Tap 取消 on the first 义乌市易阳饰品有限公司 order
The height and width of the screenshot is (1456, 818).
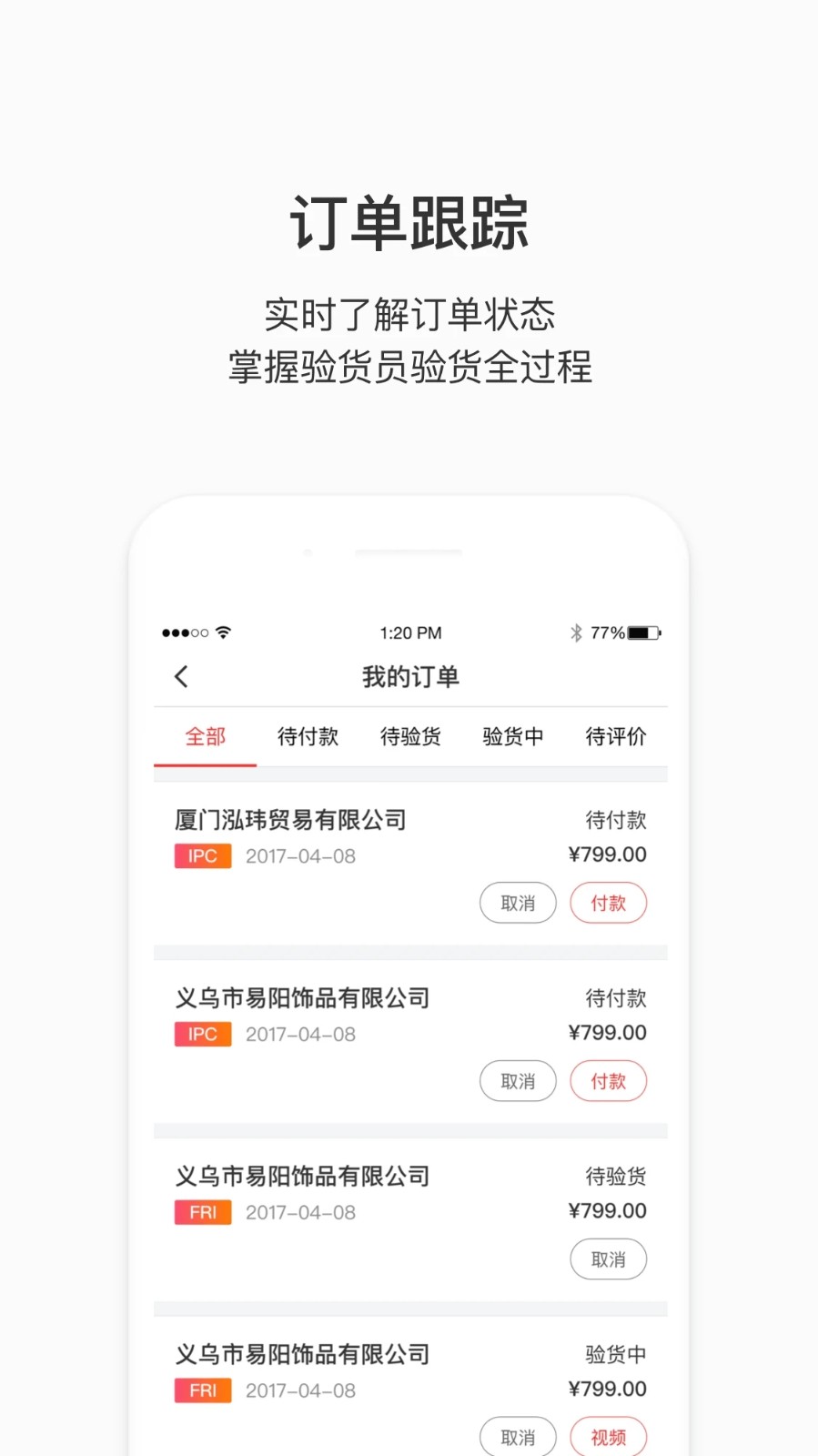(x=517, y=1081)
